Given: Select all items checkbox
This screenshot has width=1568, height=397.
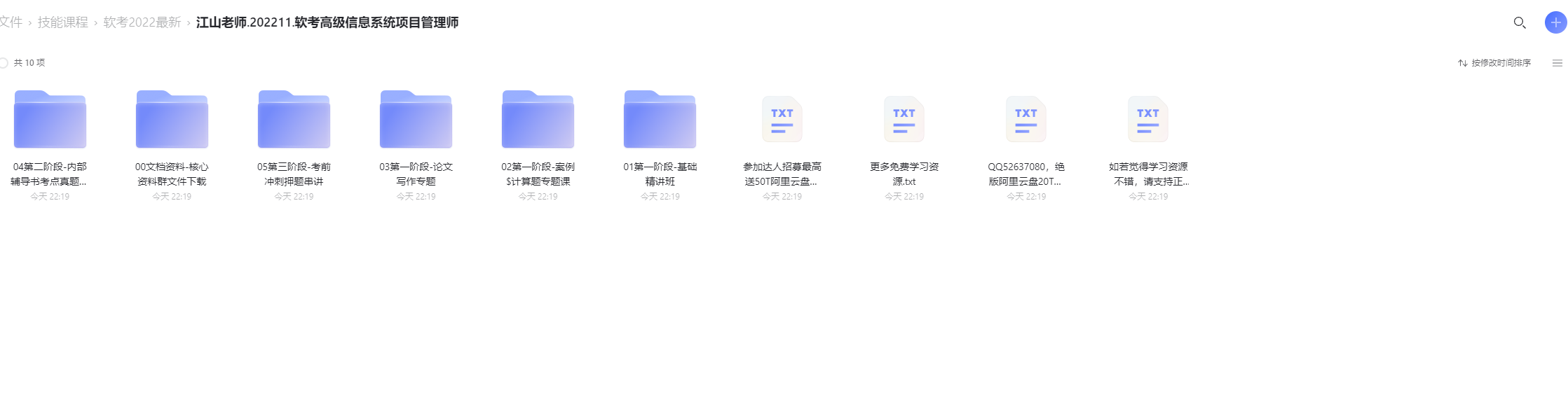Looking at the screenshot, I should pos(4,63).
